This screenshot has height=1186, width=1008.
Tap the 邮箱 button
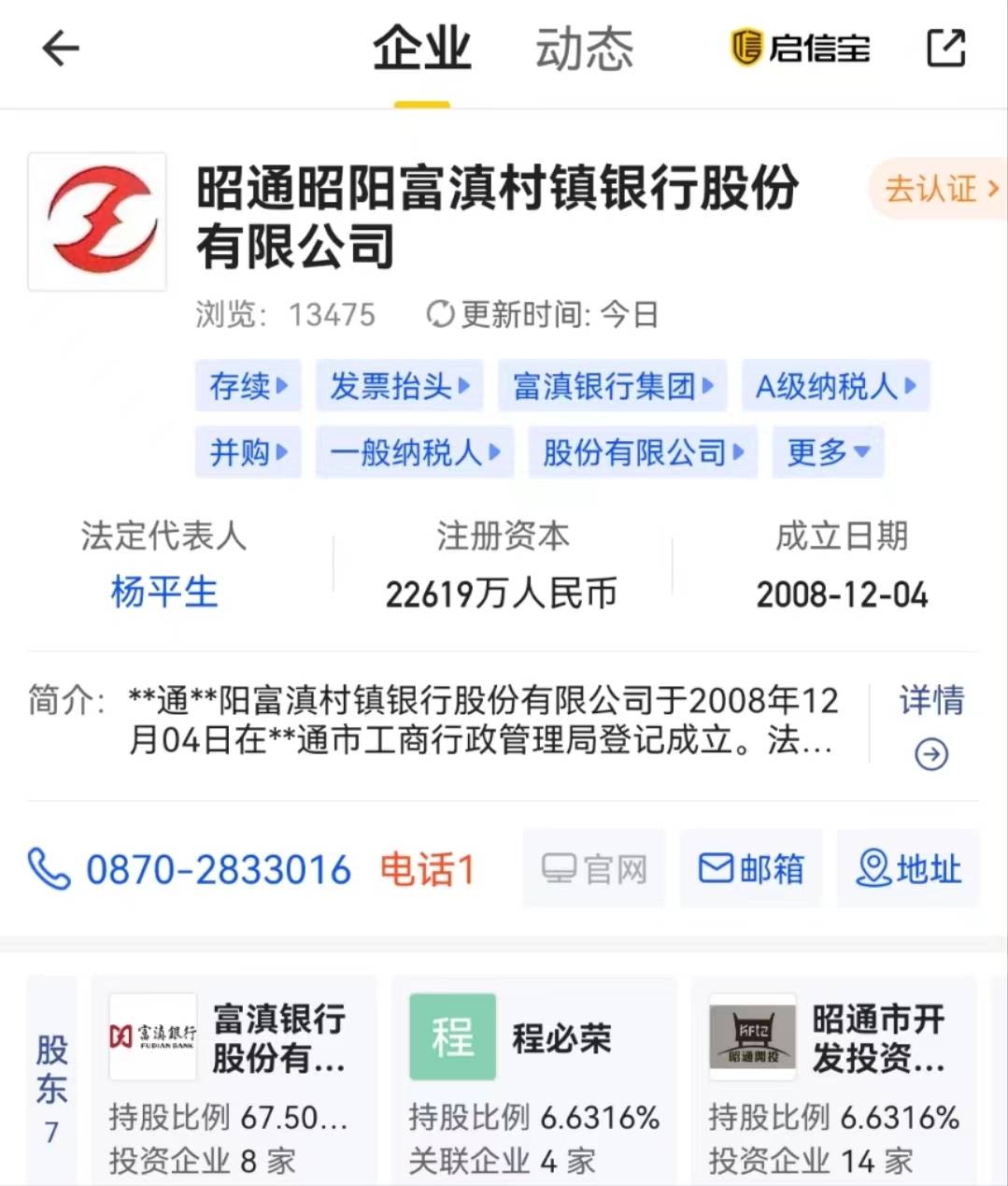(x=751, y=869)
